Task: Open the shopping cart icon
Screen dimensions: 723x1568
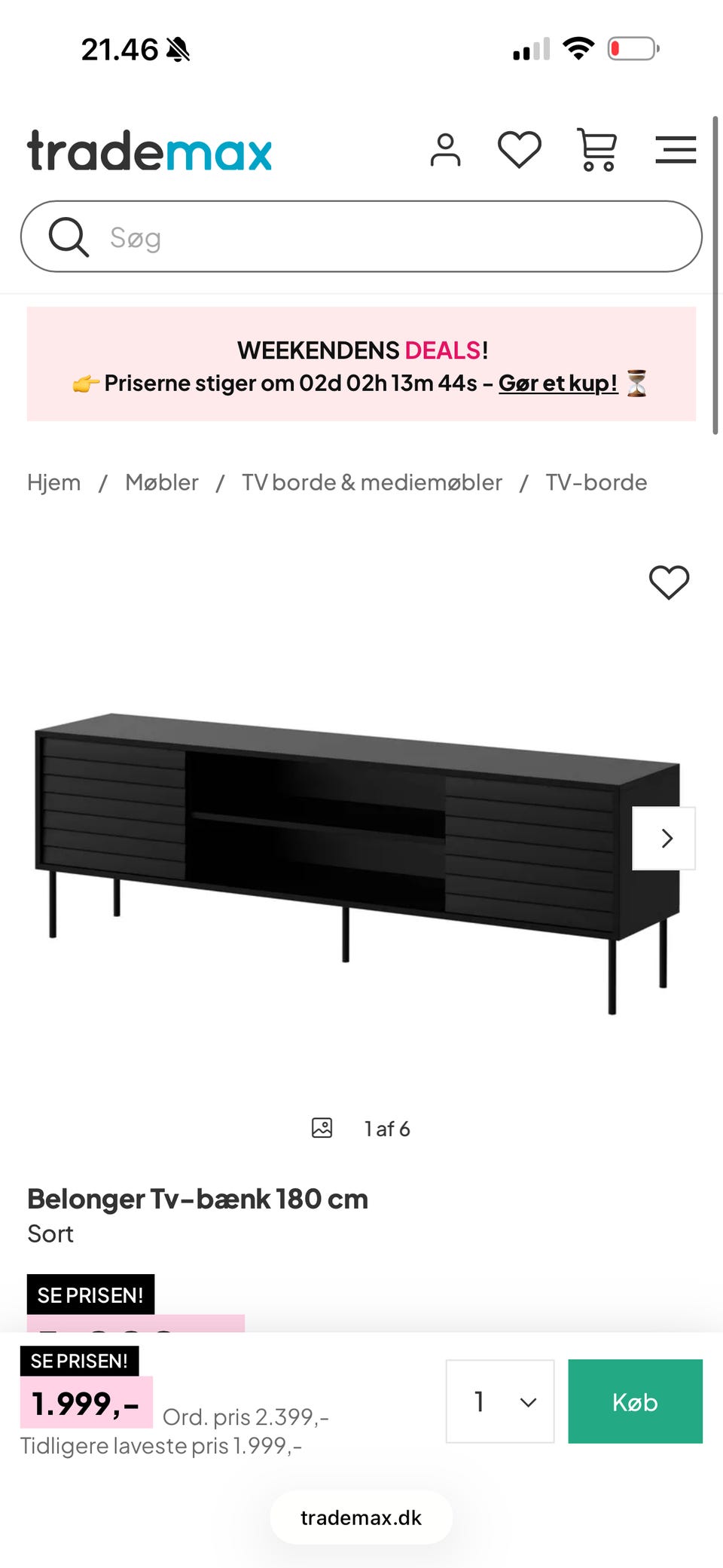Action: tap(596, 149)
